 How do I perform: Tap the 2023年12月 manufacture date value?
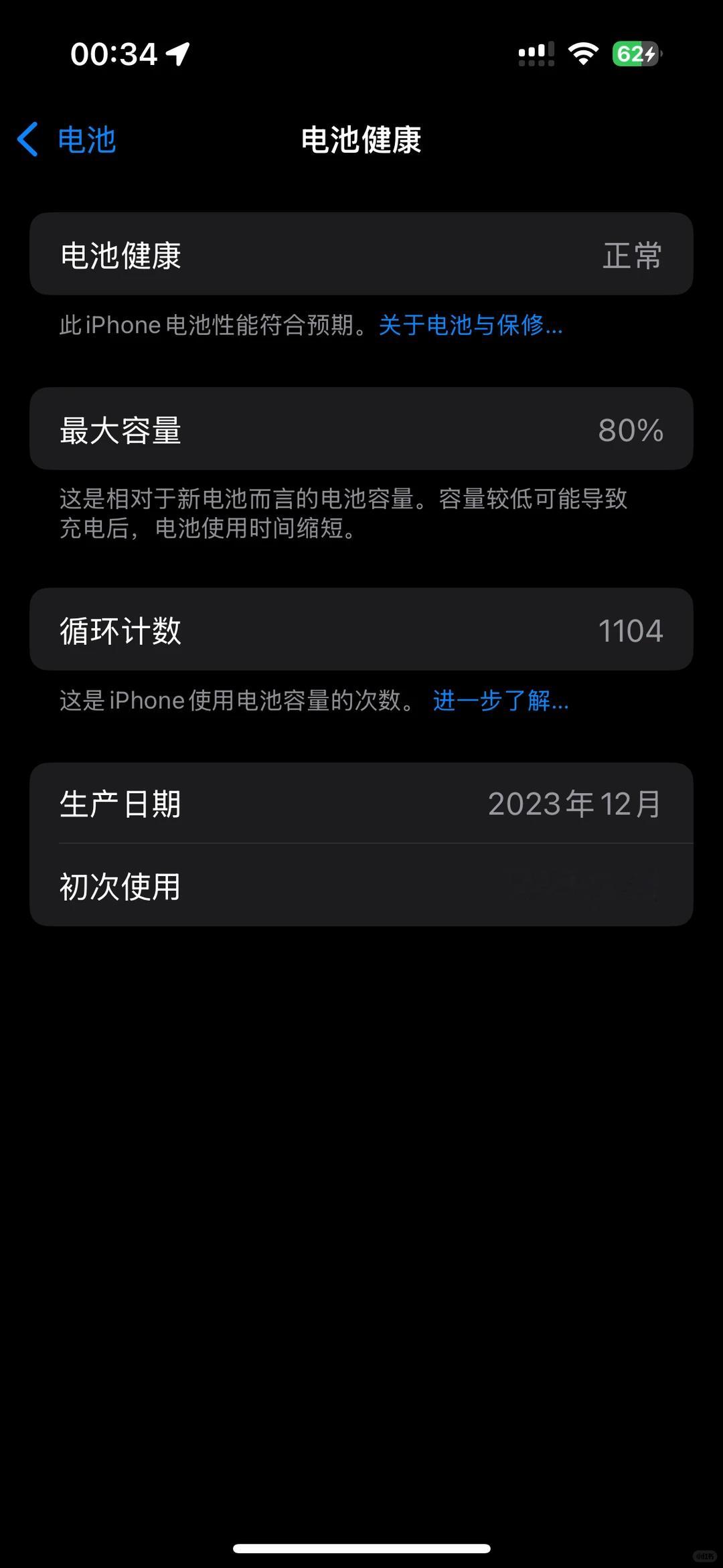[x=576, y=804]
